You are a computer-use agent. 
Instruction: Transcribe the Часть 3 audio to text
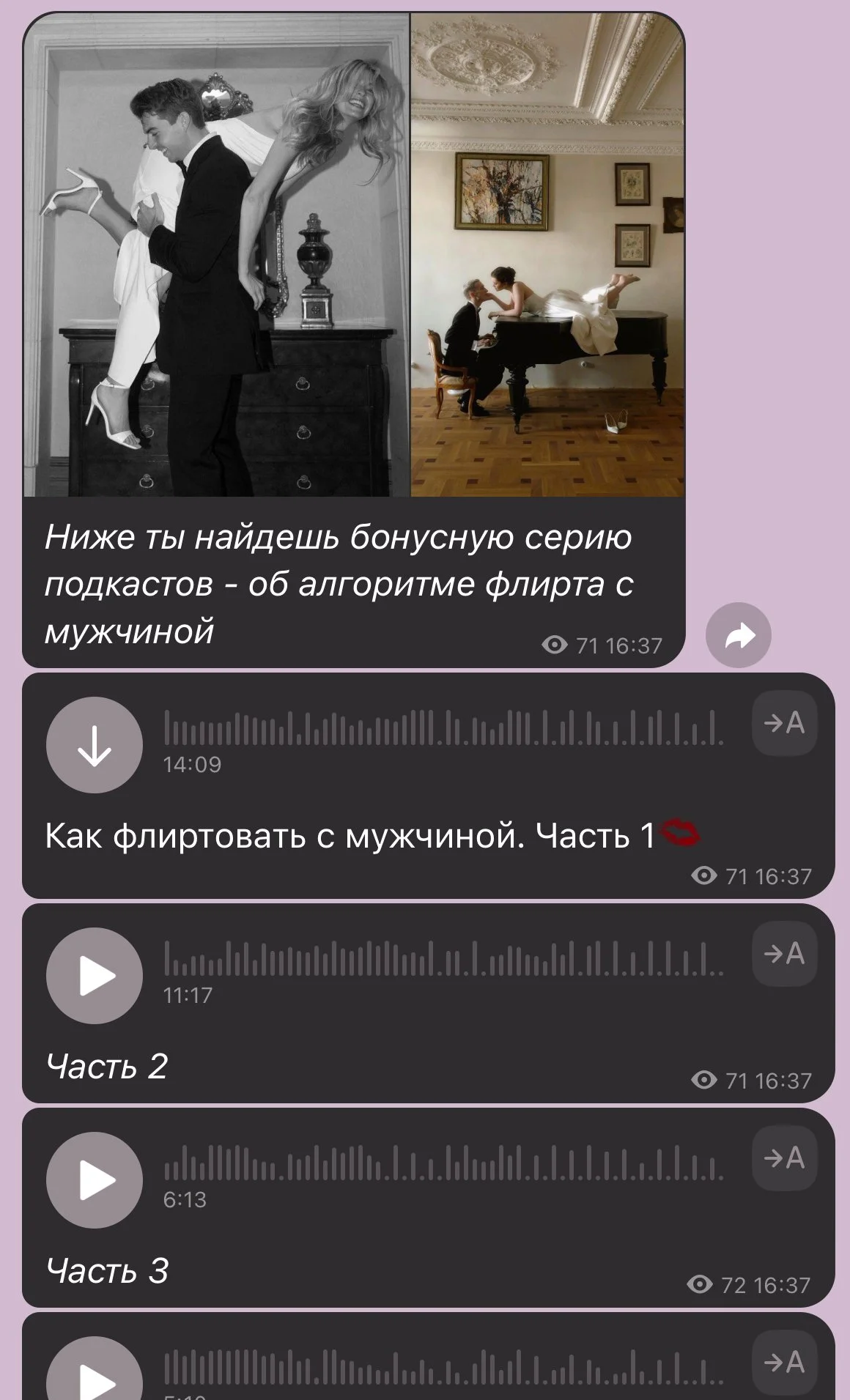[785, 1158]
